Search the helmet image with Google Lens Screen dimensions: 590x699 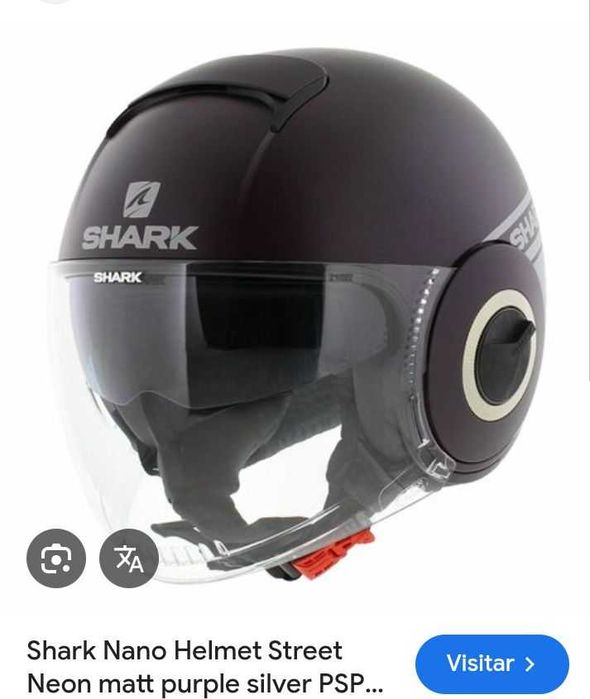coord(56,558)
